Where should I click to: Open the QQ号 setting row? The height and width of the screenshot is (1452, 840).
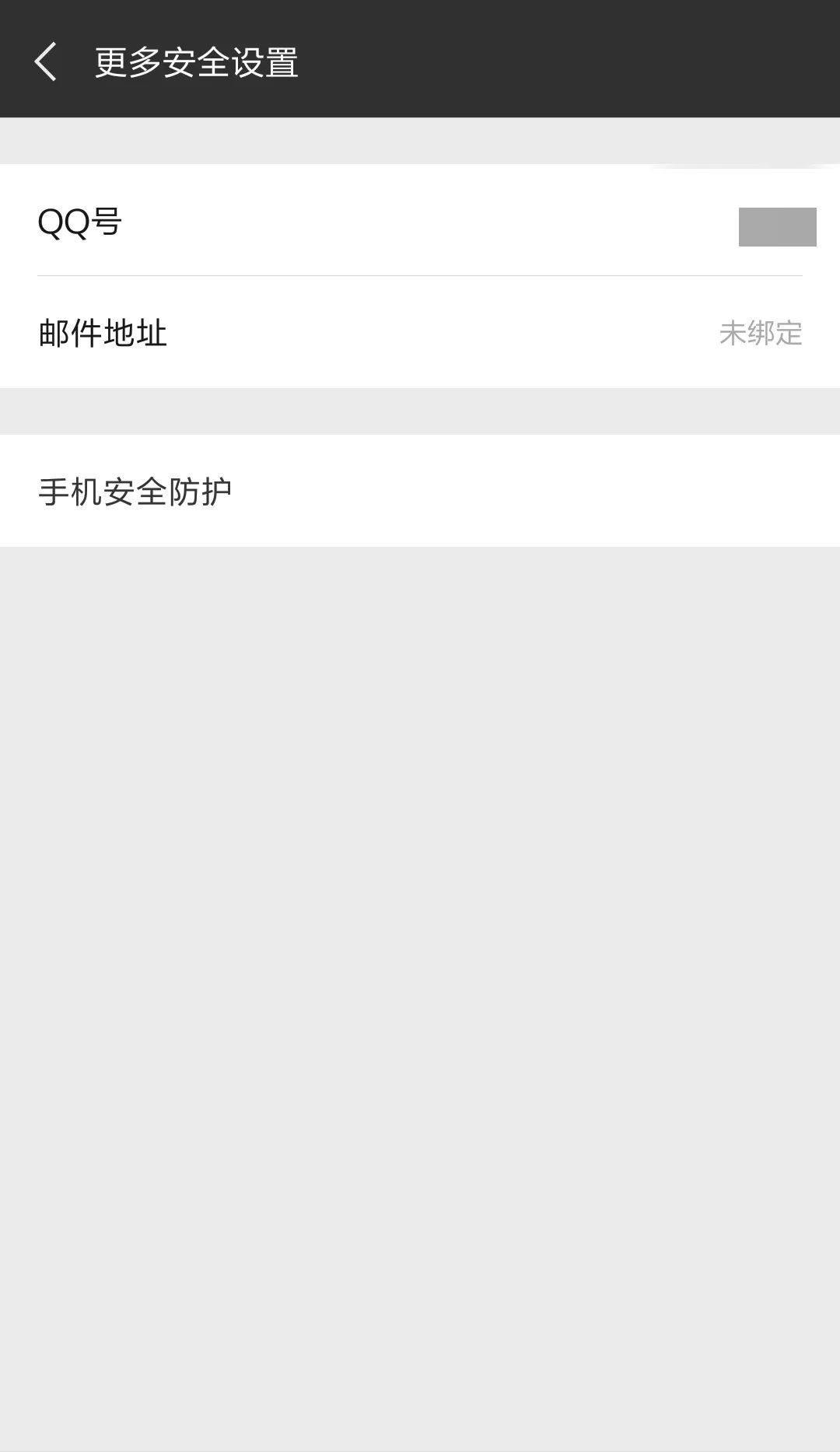pos(420,222)
